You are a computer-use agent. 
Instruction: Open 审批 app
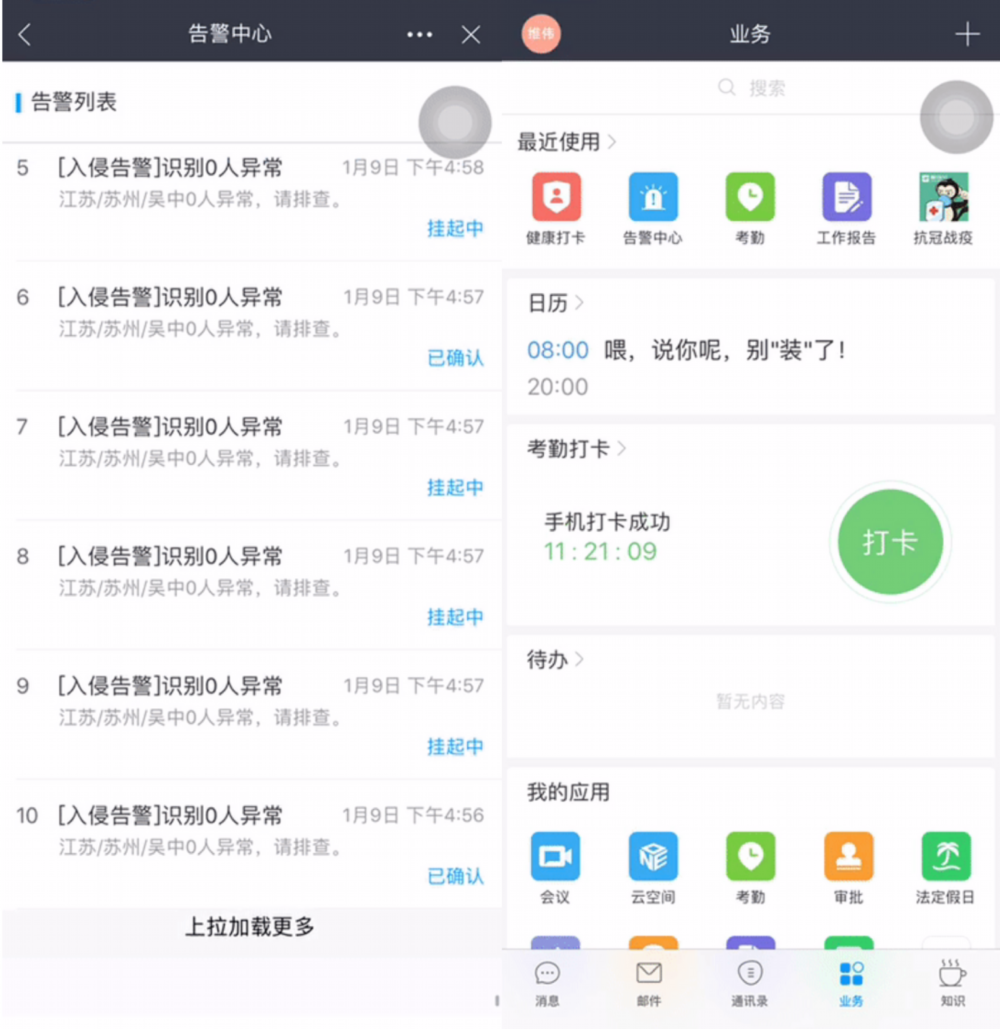[848, 867]
